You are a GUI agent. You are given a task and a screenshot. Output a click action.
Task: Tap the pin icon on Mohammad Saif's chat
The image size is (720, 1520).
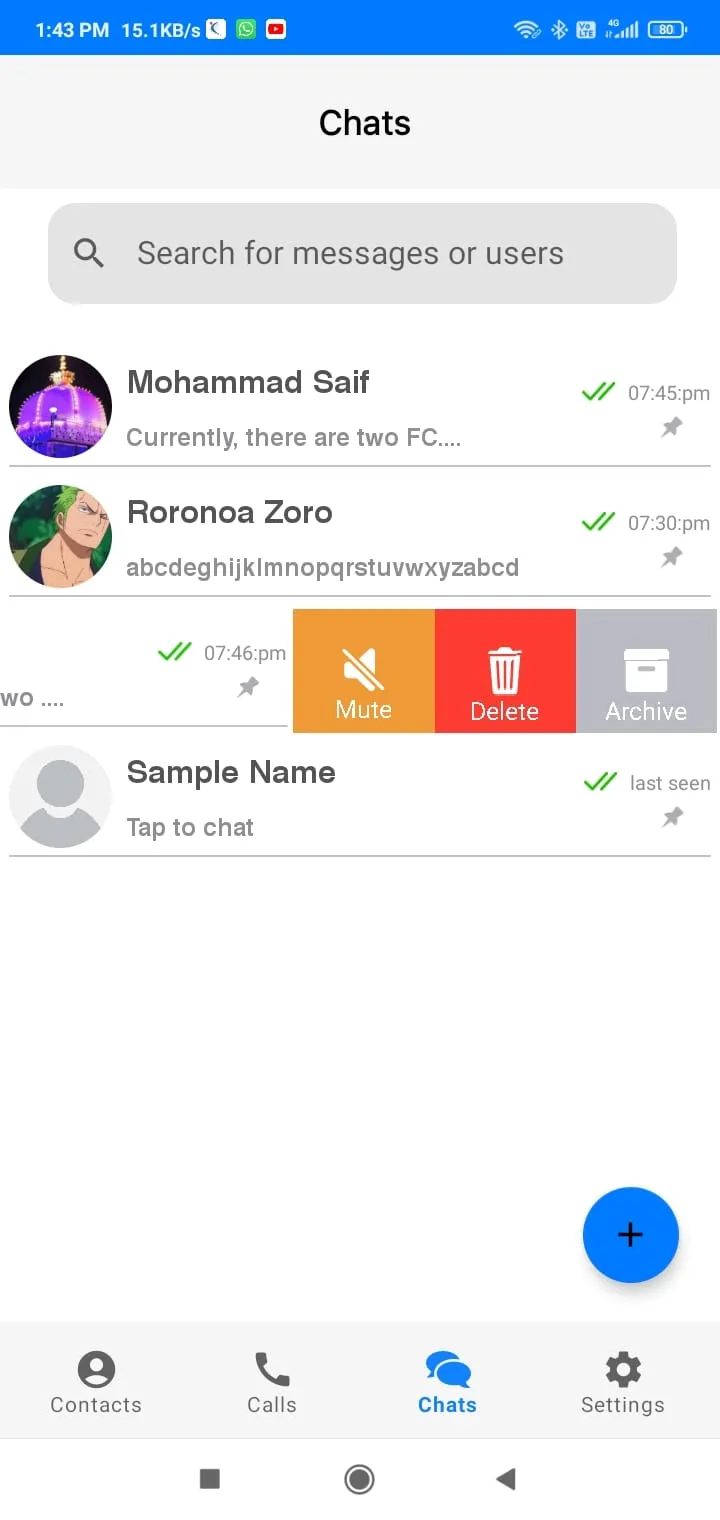672,427
